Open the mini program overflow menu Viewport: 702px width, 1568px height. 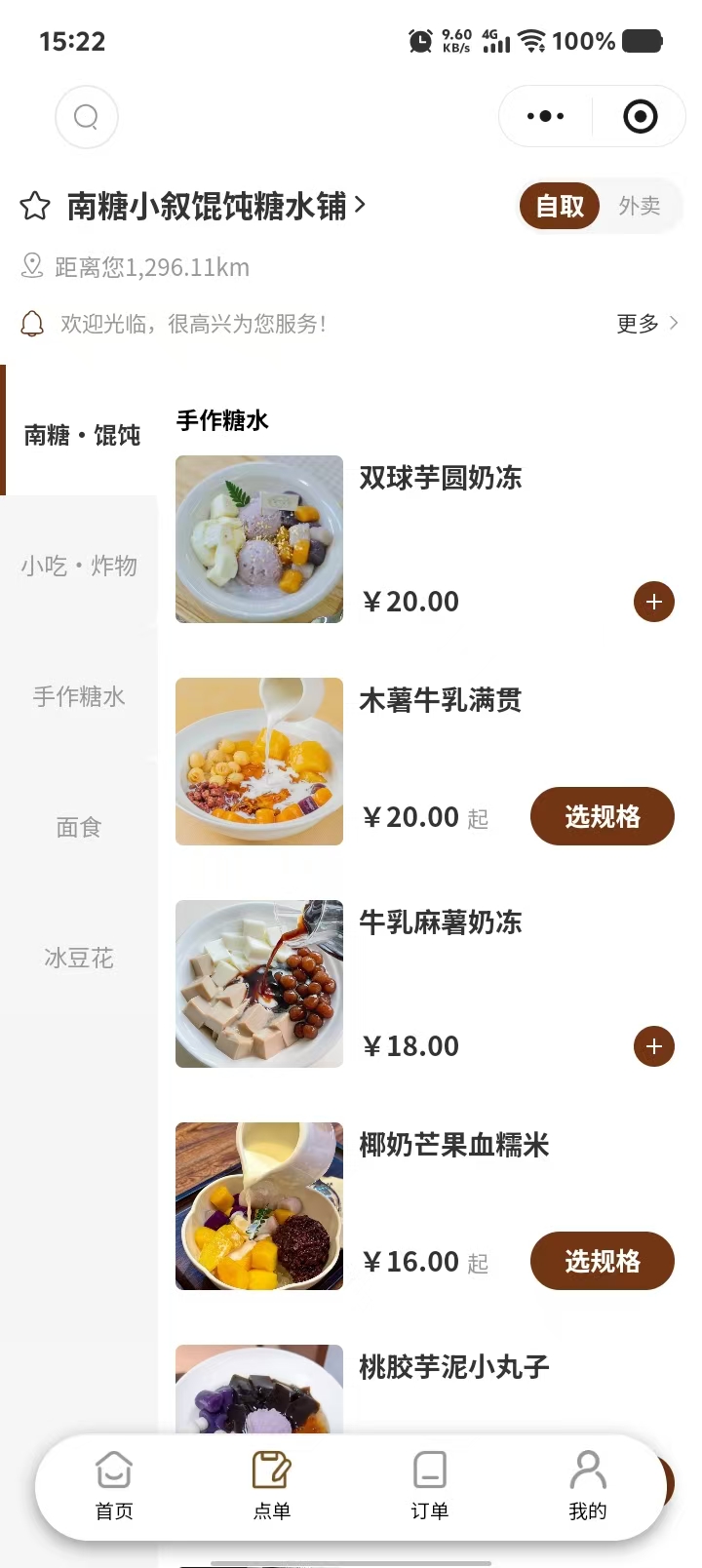pyautogui.click(x=545, y=117)
